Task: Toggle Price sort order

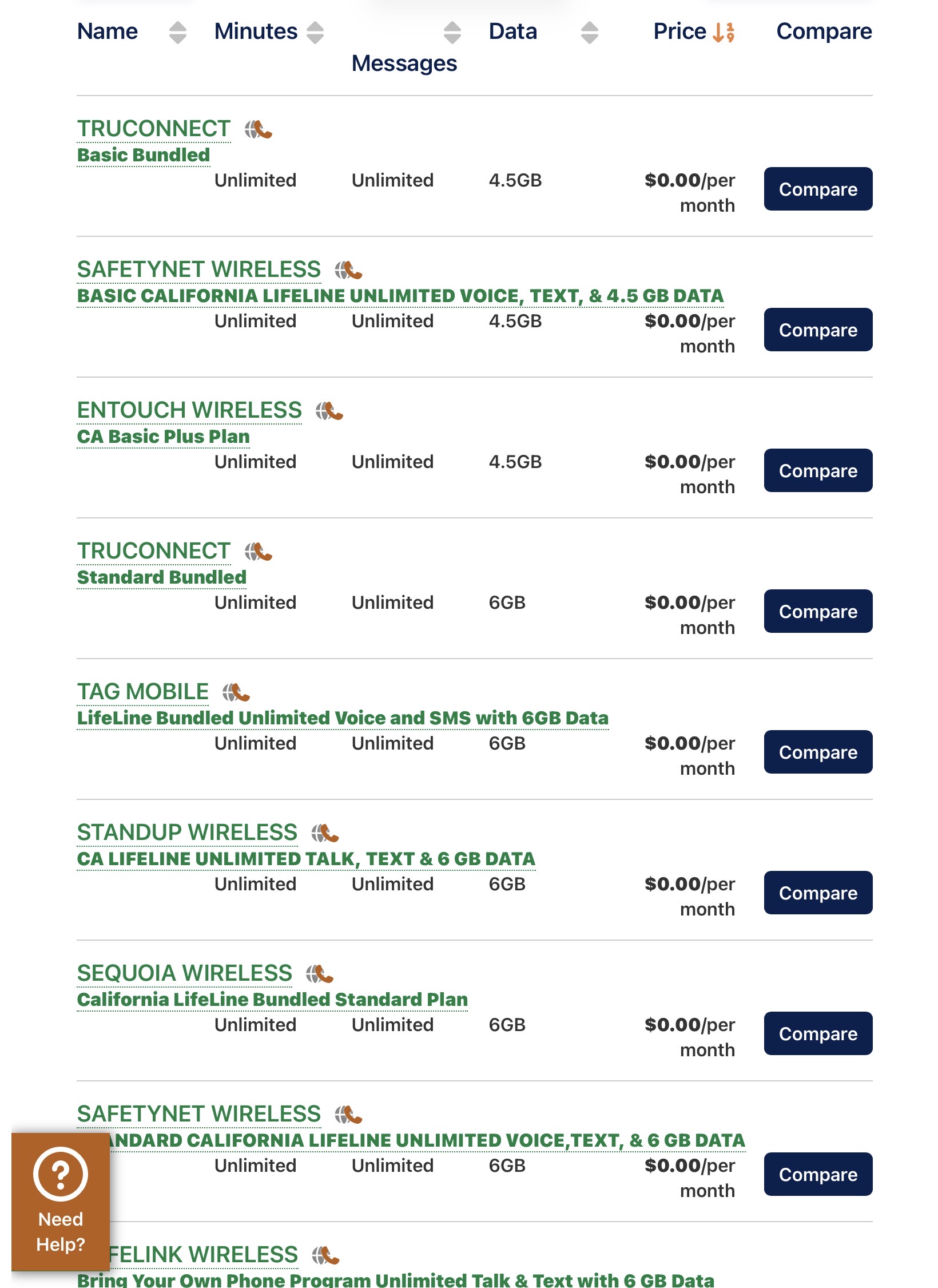Action: pos(723,33)
